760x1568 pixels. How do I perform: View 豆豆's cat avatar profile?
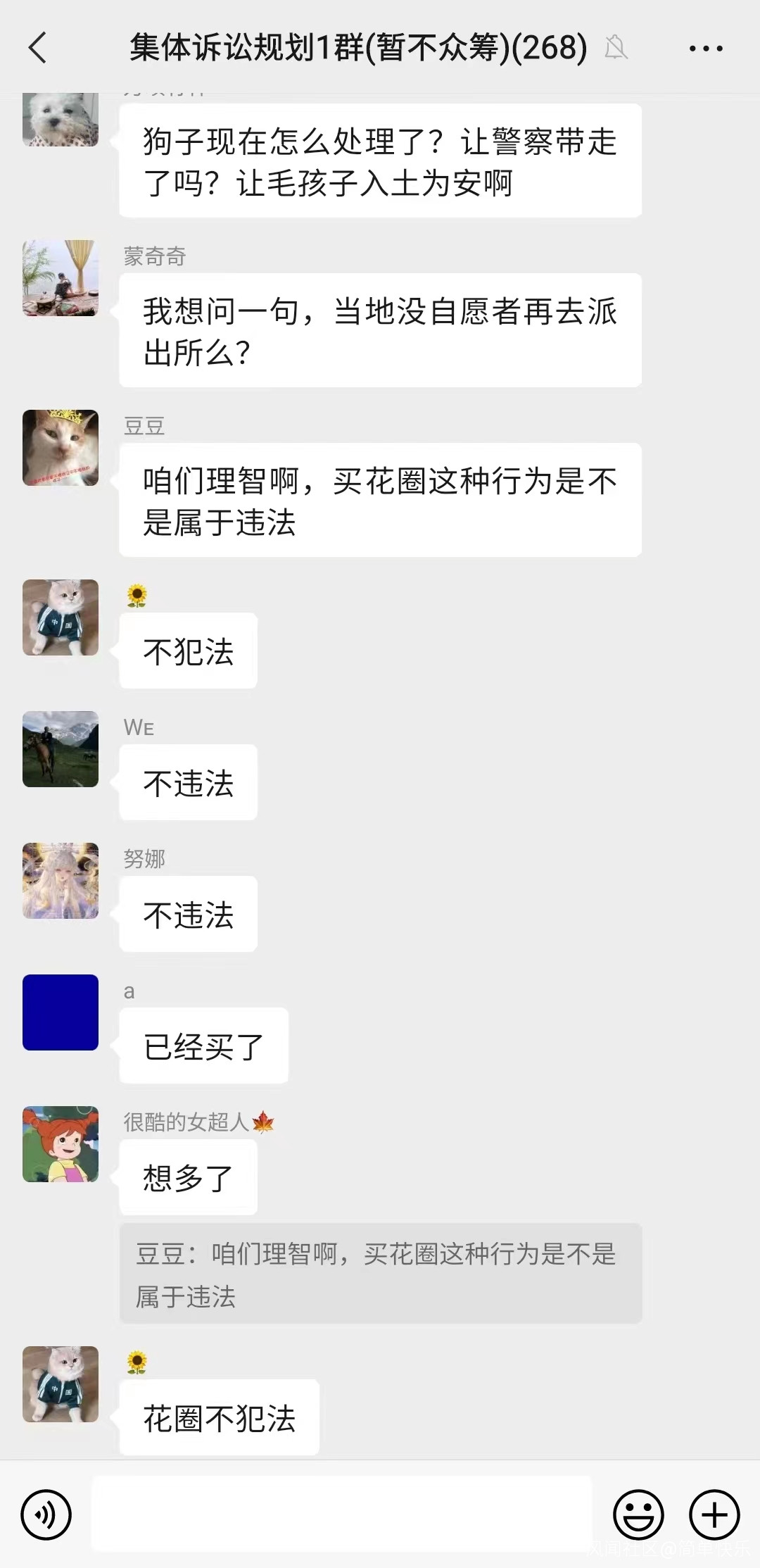(61, 448)
